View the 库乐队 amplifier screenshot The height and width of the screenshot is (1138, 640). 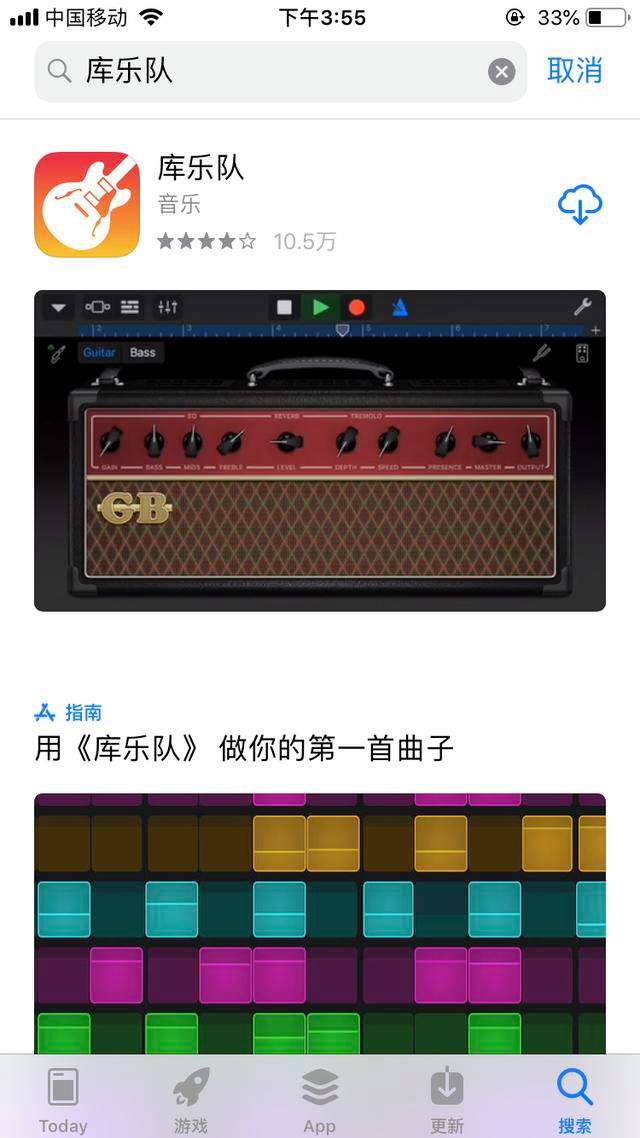320,450
